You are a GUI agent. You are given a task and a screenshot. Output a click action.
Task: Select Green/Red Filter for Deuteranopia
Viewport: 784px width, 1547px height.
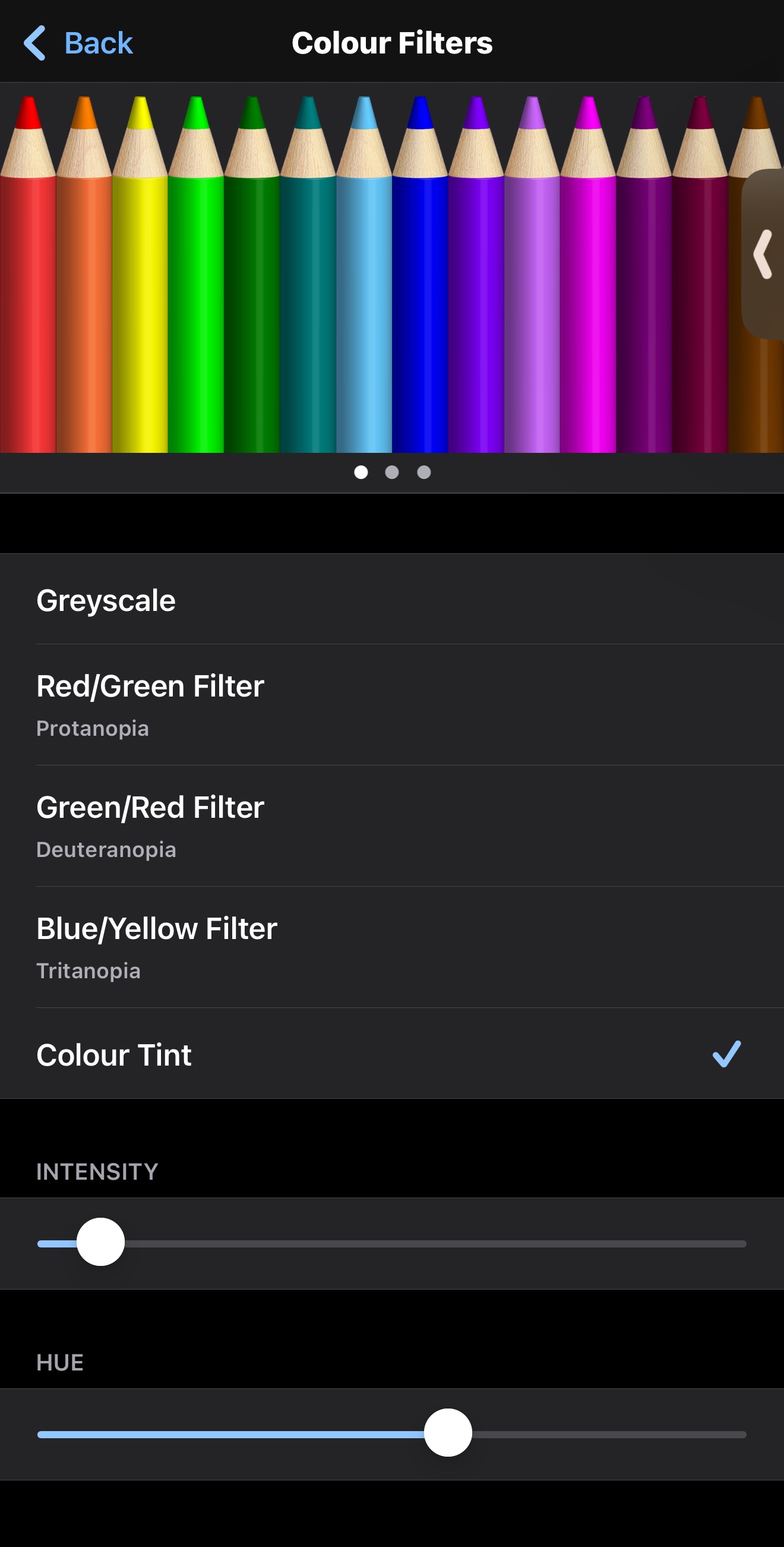click(392, 825)
